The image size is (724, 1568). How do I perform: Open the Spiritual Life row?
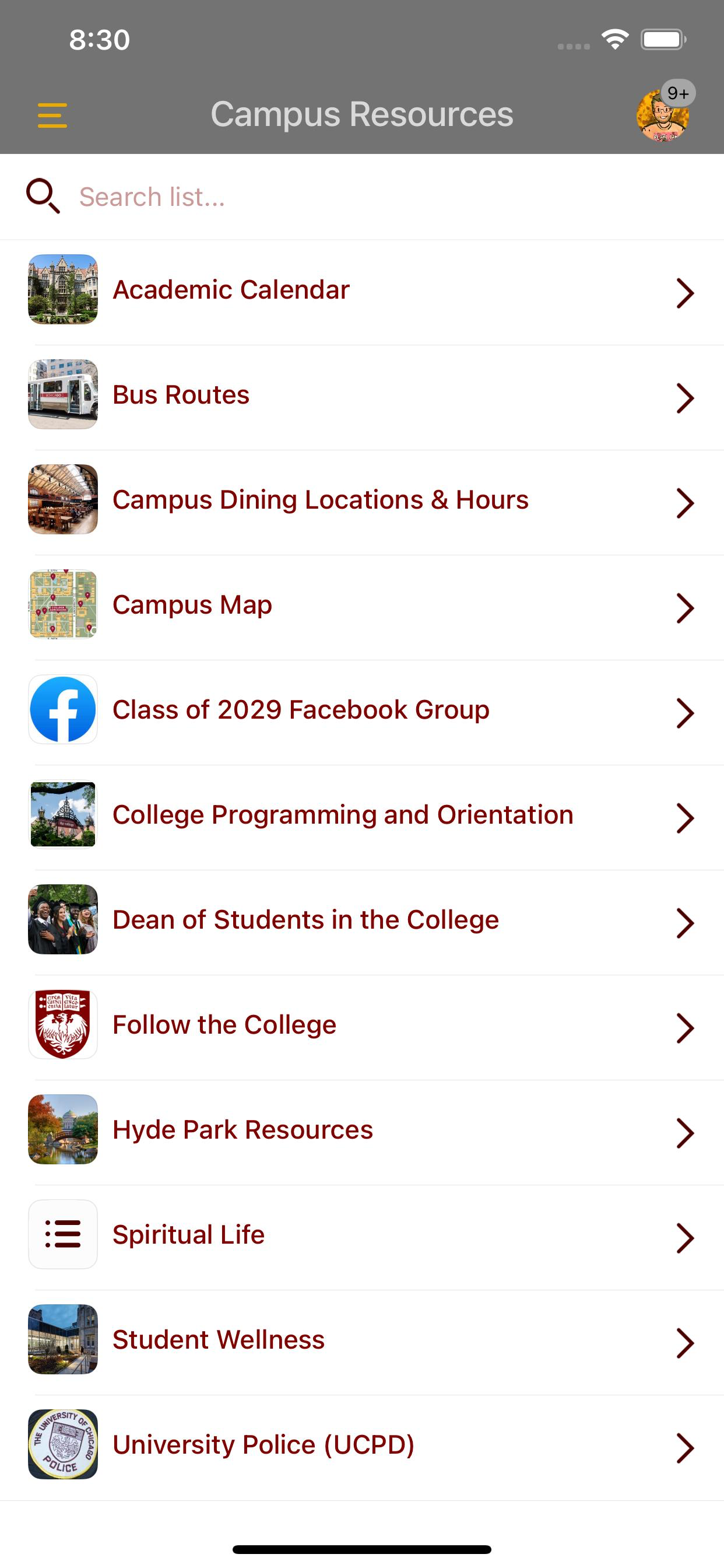[x=362, y=1235]
